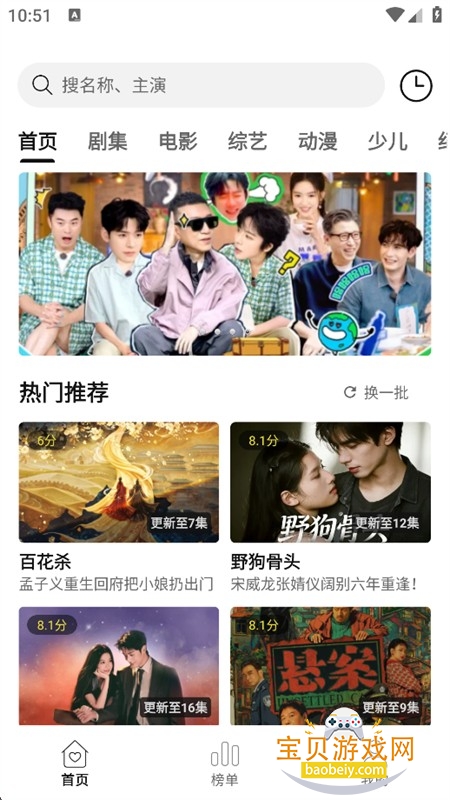Open the 野狗骨头 drama card
The image size is (450, 800).
(x=330, y=508)
